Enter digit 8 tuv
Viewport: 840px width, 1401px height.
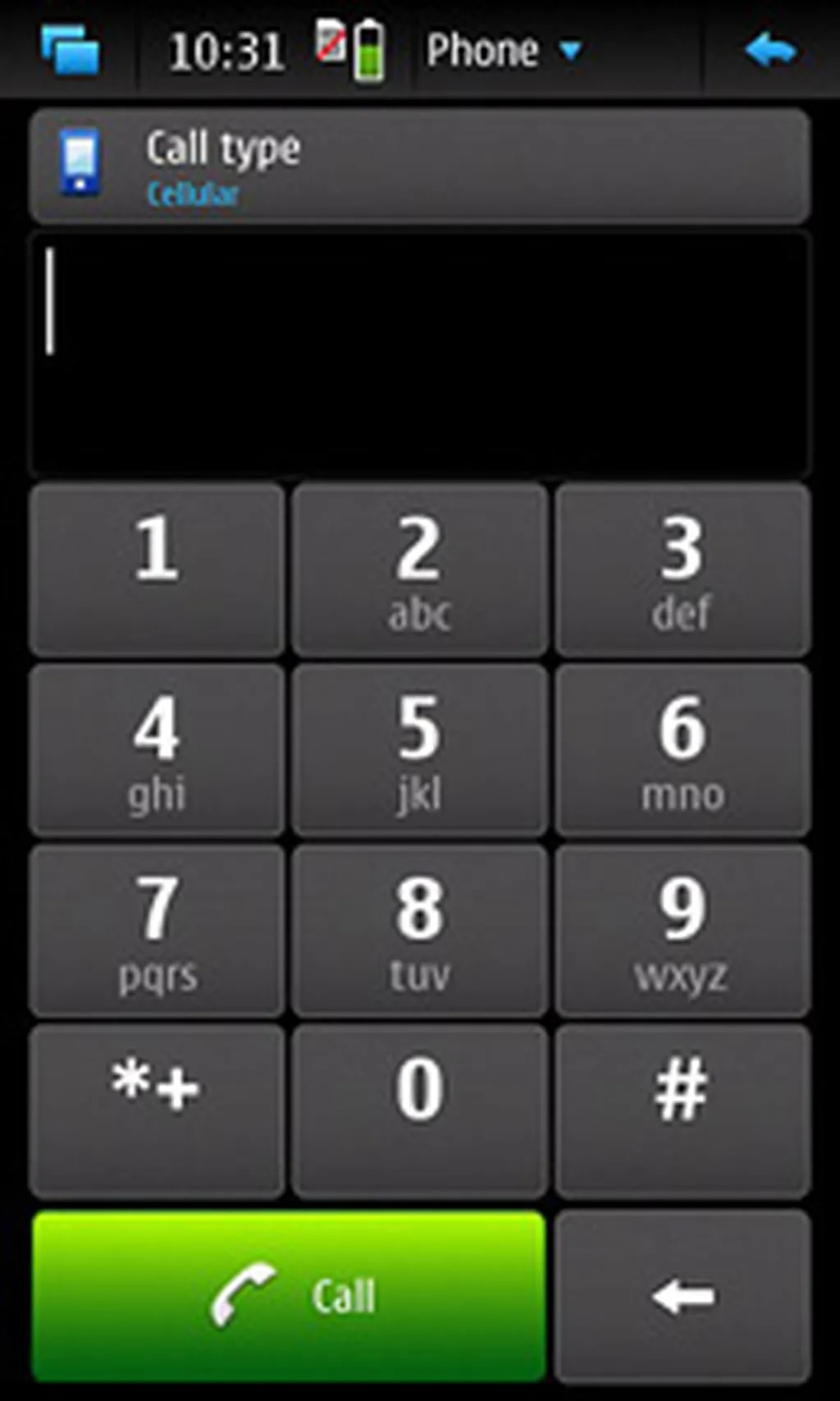point(419,930)
